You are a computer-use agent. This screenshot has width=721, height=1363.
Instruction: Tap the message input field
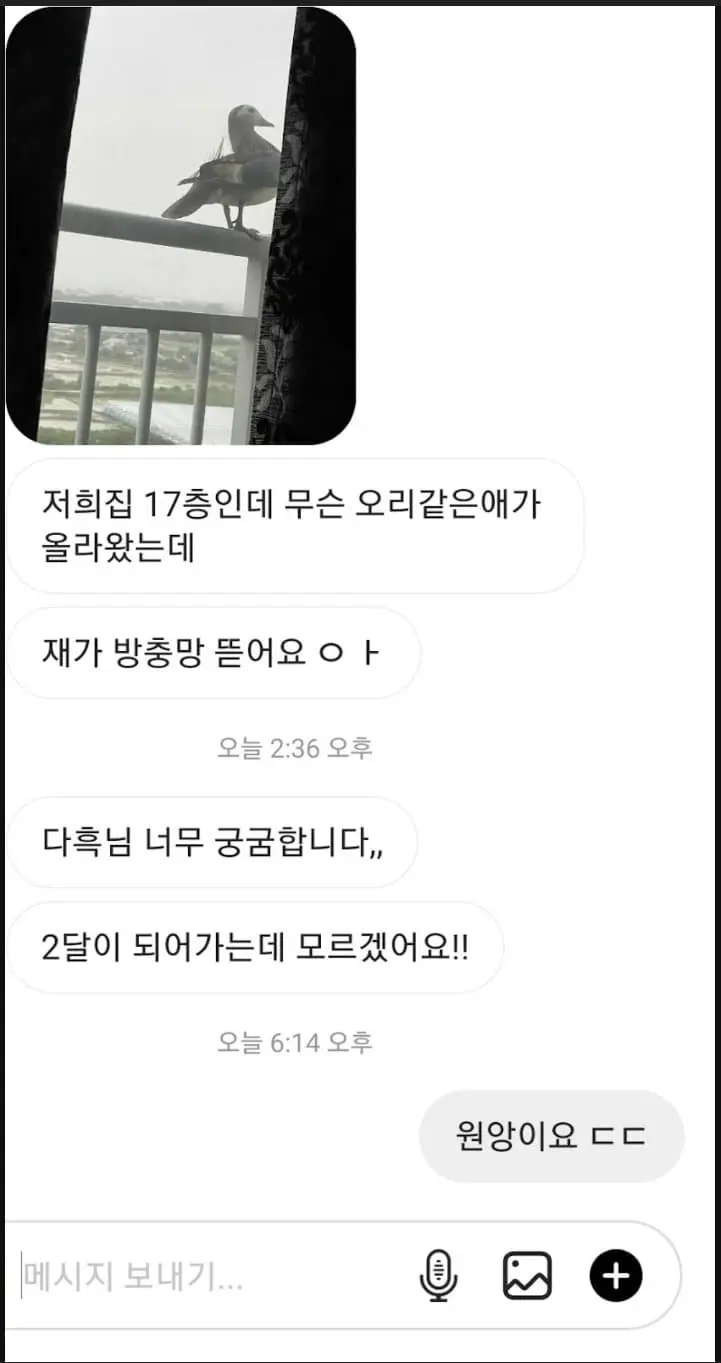coord(200,1277)
